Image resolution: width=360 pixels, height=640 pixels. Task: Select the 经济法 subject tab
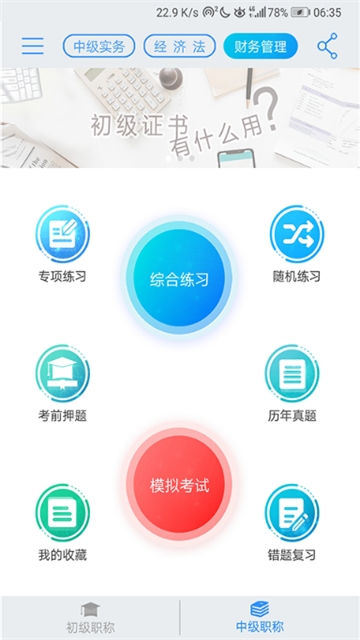(x=179, y=46)
